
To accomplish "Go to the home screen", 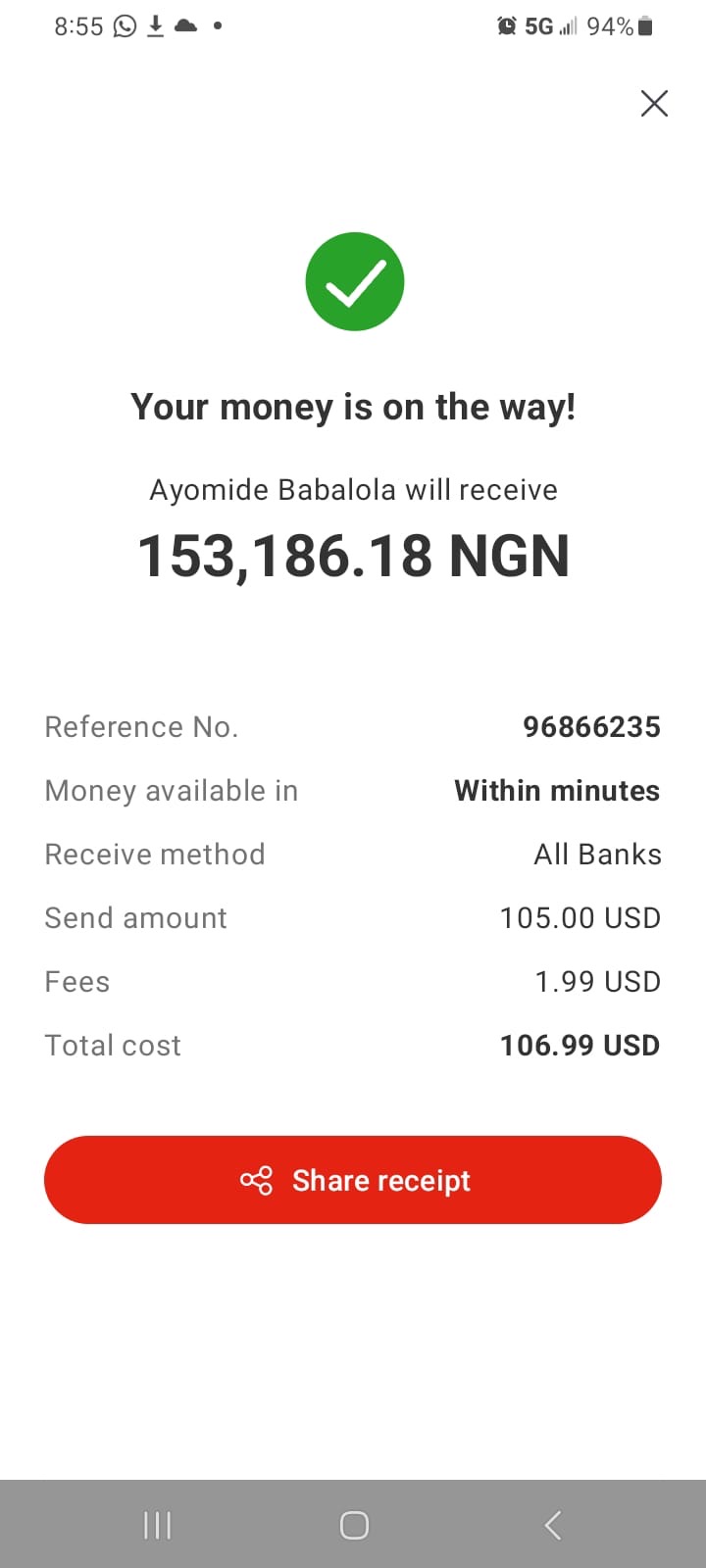I will [354, 1525].
